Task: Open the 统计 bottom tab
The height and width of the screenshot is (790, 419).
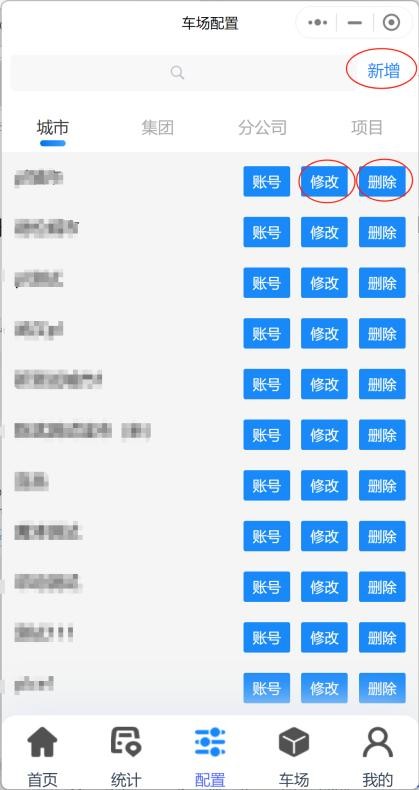Action: [x=126, y=756]
